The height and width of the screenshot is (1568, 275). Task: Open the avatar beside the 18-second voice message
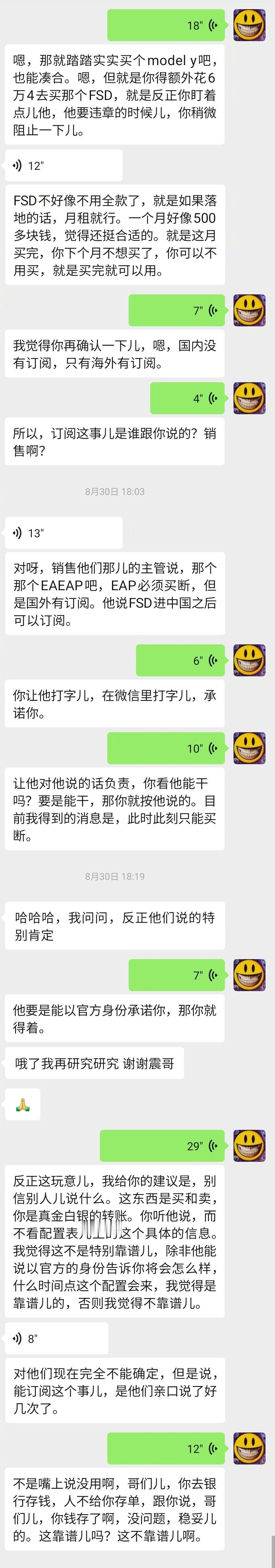coord(250,25)
